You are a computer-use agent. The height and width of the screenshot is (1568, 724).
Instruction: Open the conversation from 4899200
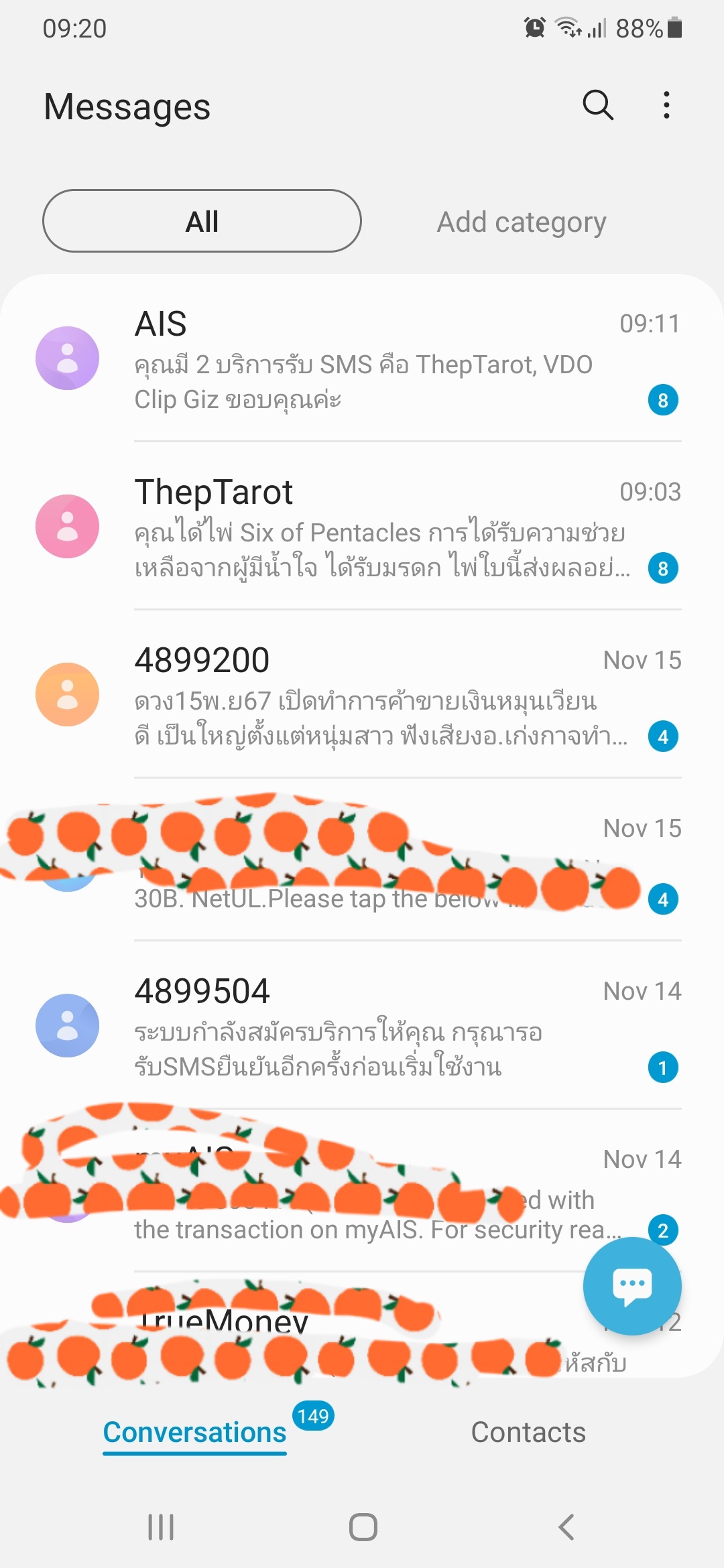375,697
